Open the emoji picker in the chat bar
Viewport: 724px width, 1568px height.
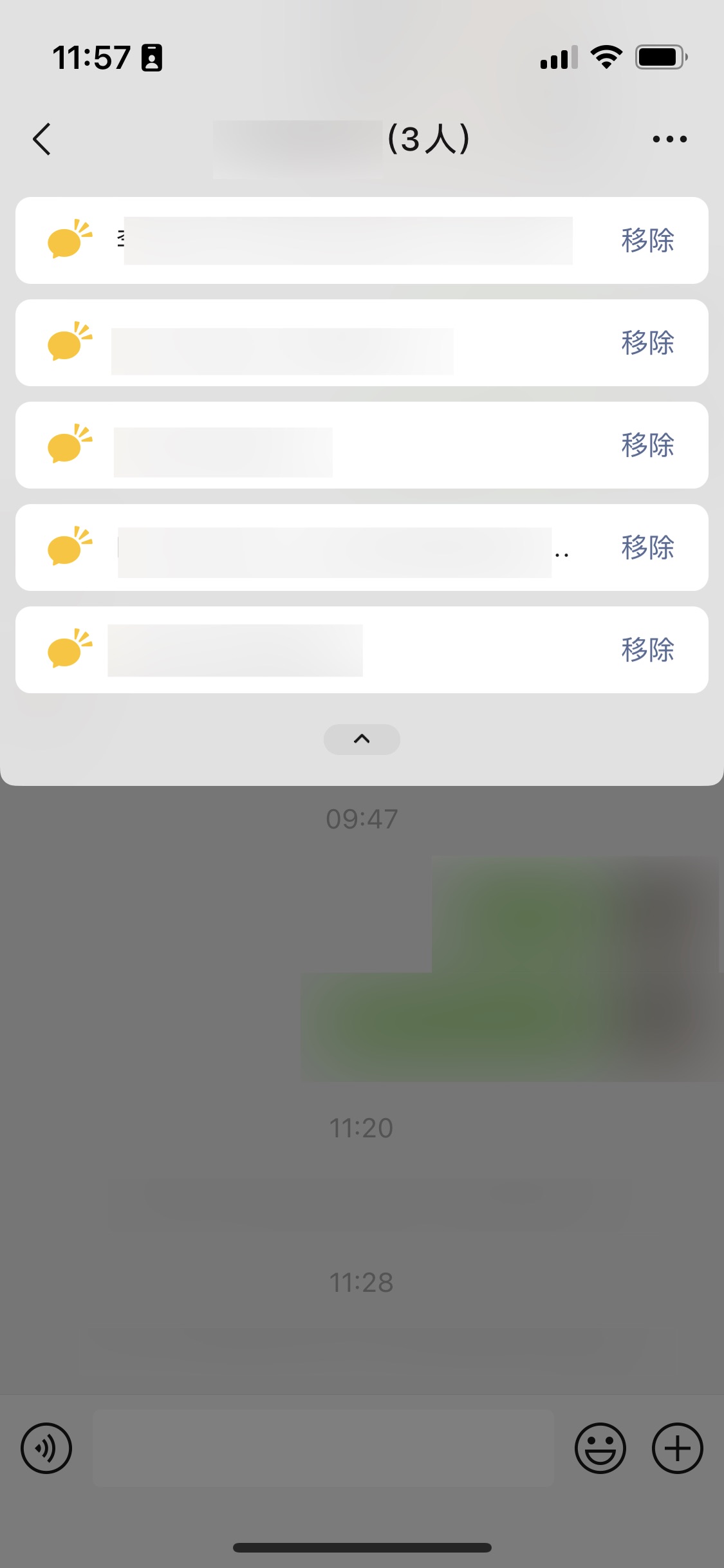(600, 1448)
